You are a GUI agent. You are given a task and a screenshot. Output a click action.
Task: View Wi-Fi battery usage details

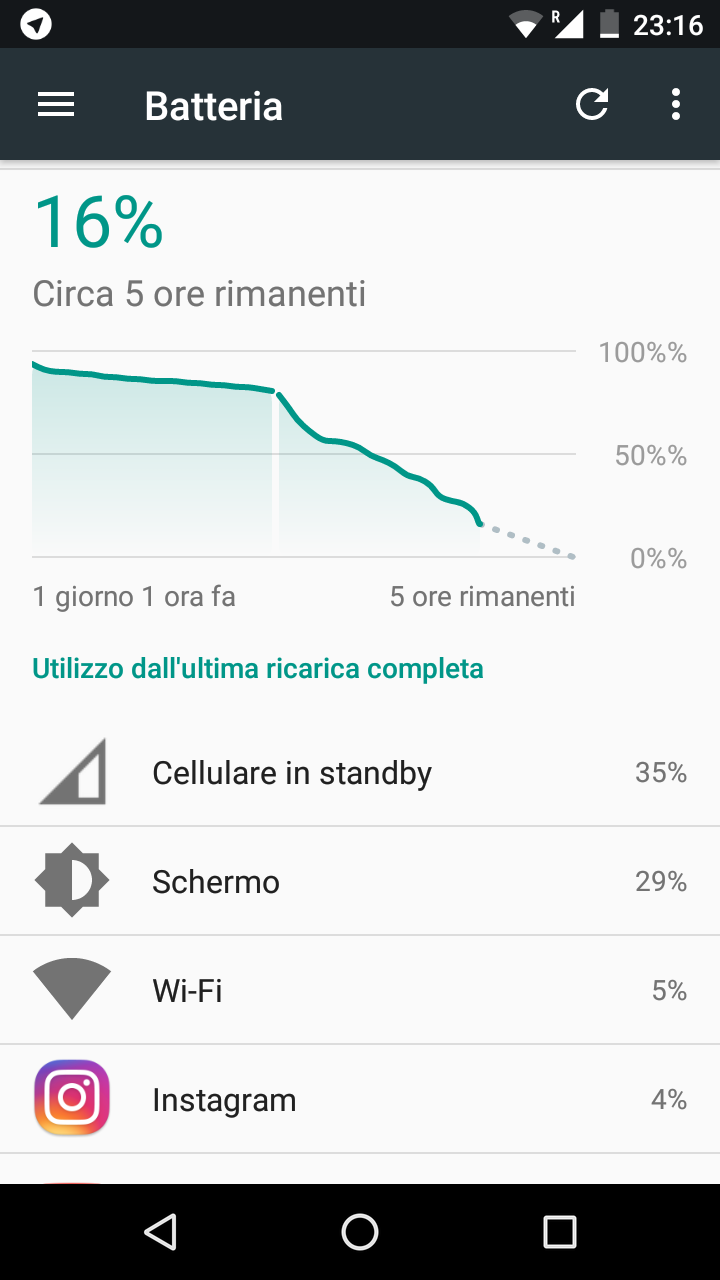pyautogui.click(x=360, y=990)
